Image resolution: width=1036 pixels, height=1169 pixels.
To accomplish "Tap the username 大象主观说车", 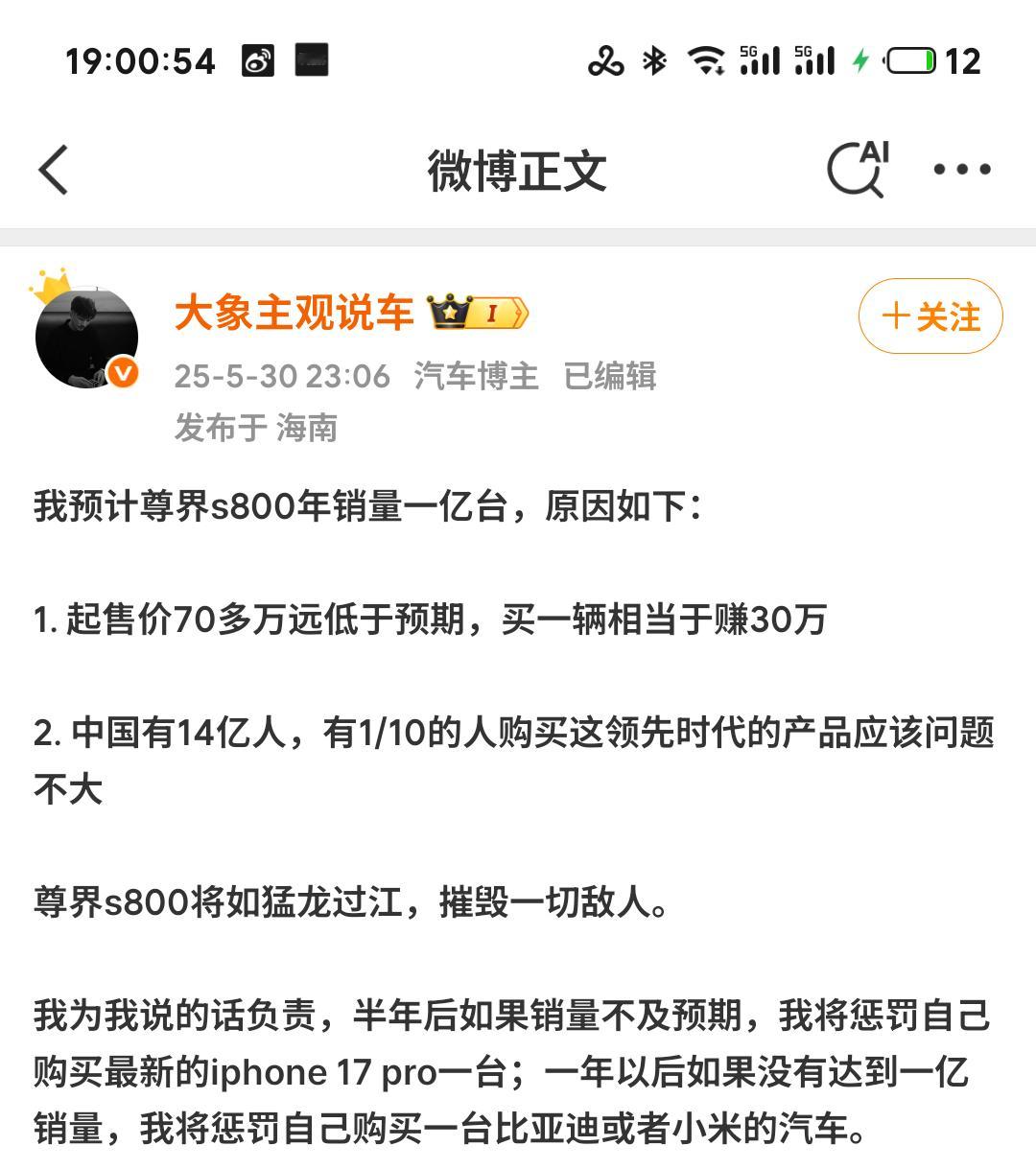I will coord(294,314).
